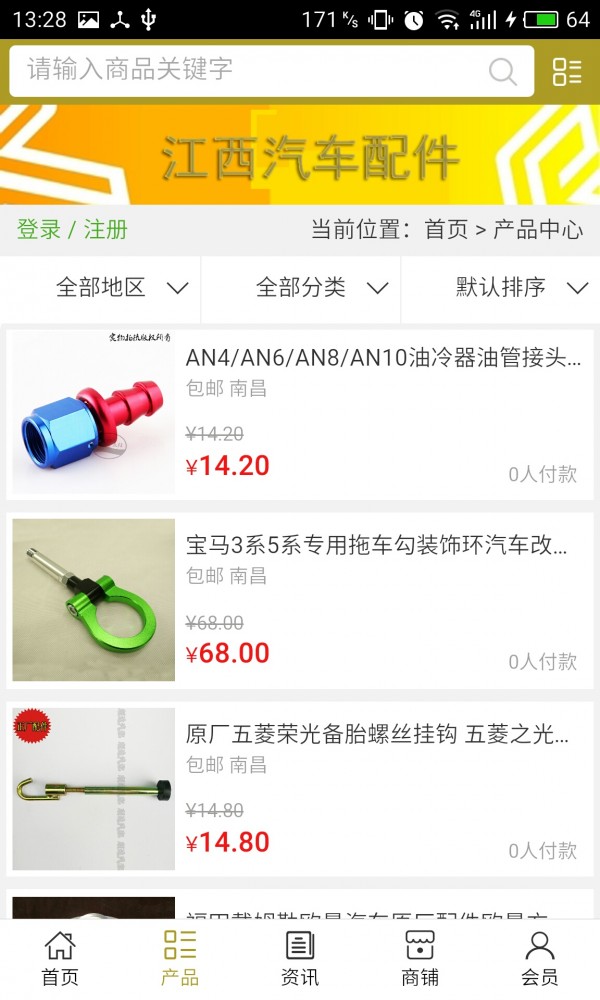Open the 会员 tab

coord(540,958)
